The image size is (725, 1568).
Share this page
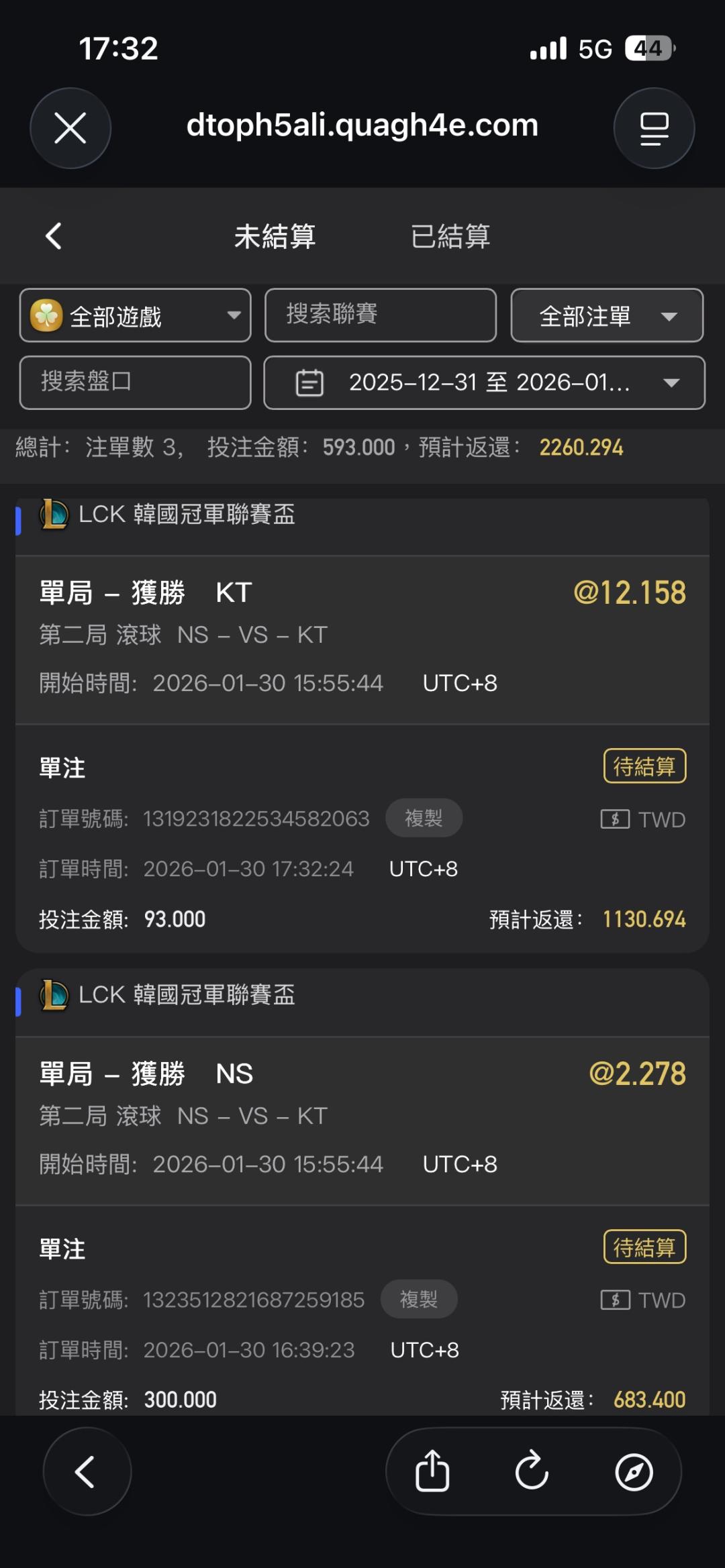point(432,1472)
